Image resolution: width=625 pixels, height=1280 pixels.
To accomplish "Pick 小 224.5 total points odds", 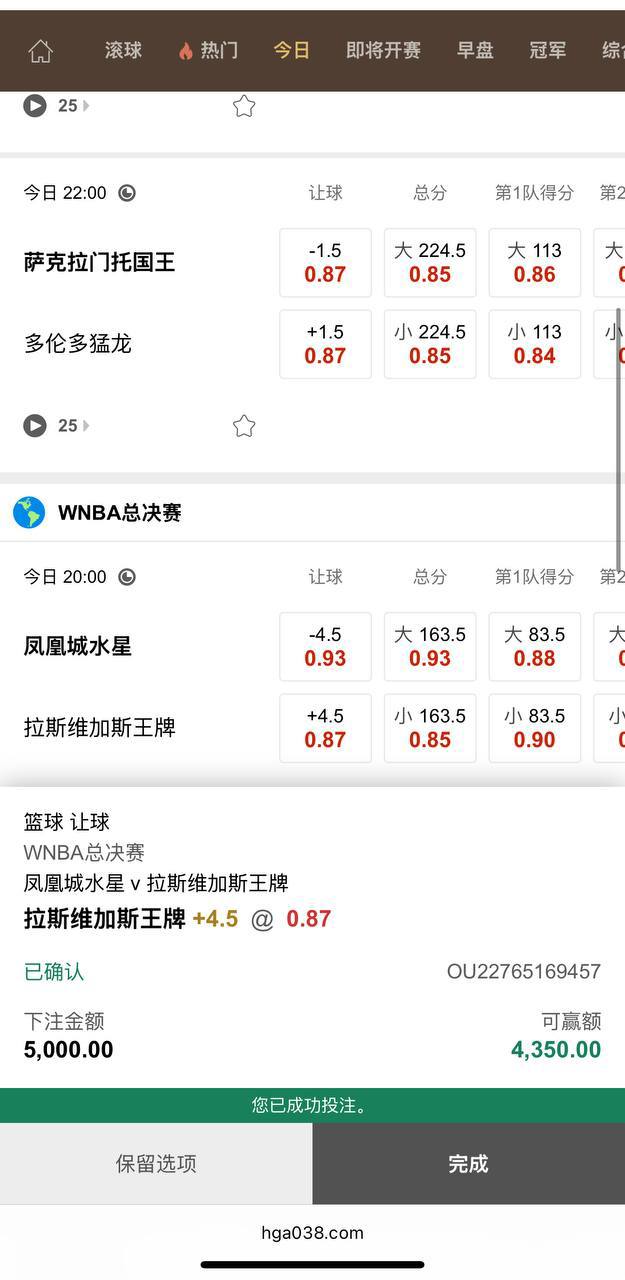I will click(x=430, y=344).
